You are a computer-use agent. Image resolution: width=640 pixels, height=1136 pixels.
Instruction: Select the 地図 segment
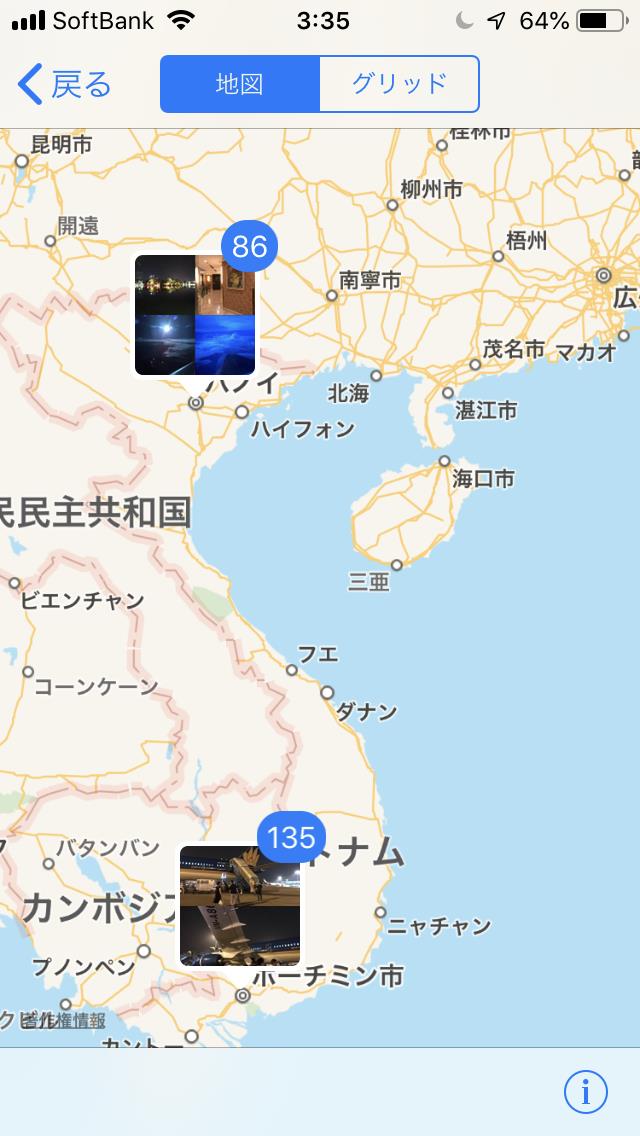[240, 84]
